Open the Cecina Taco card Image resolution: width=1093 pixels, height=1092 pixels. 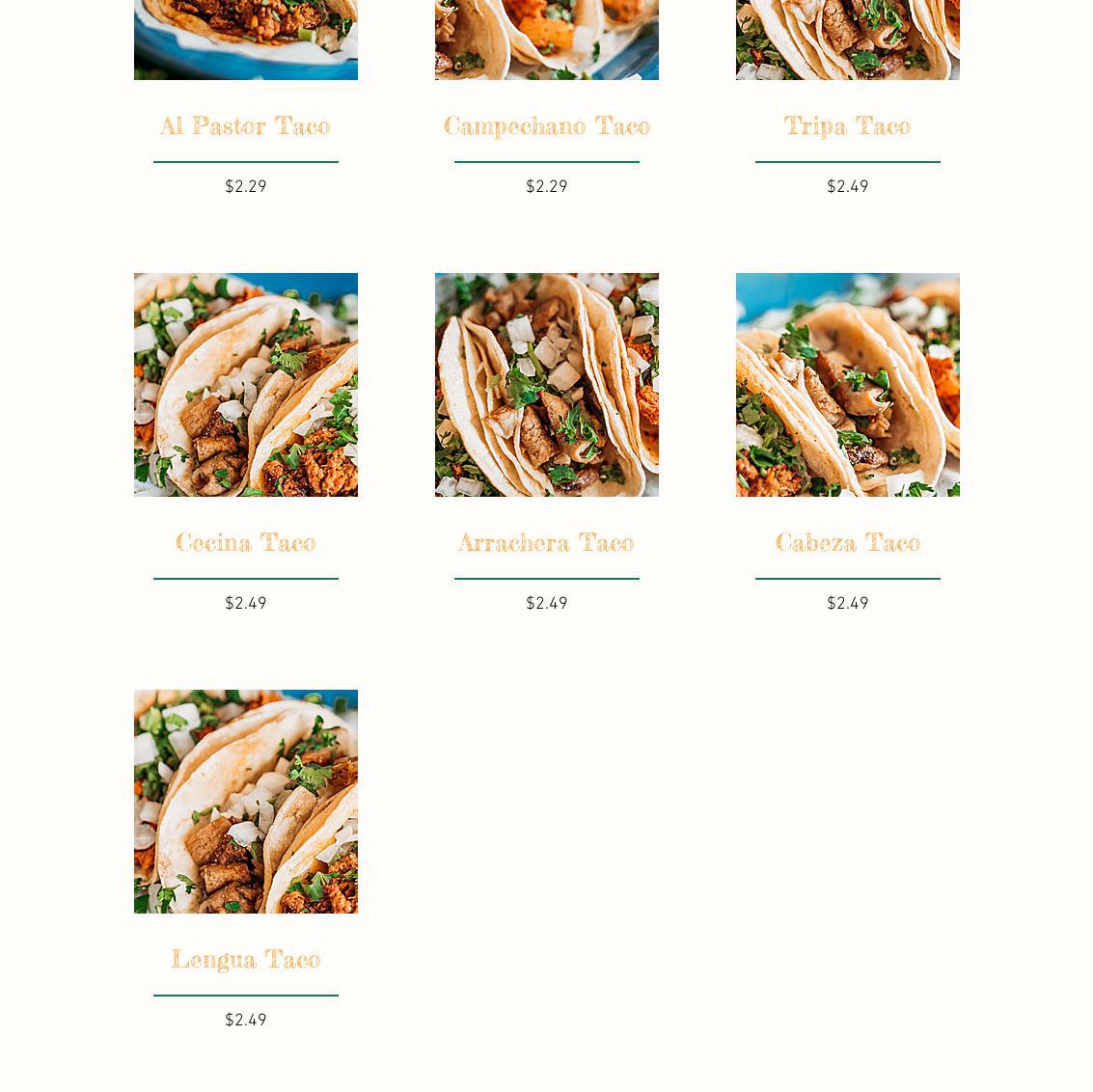245,542
